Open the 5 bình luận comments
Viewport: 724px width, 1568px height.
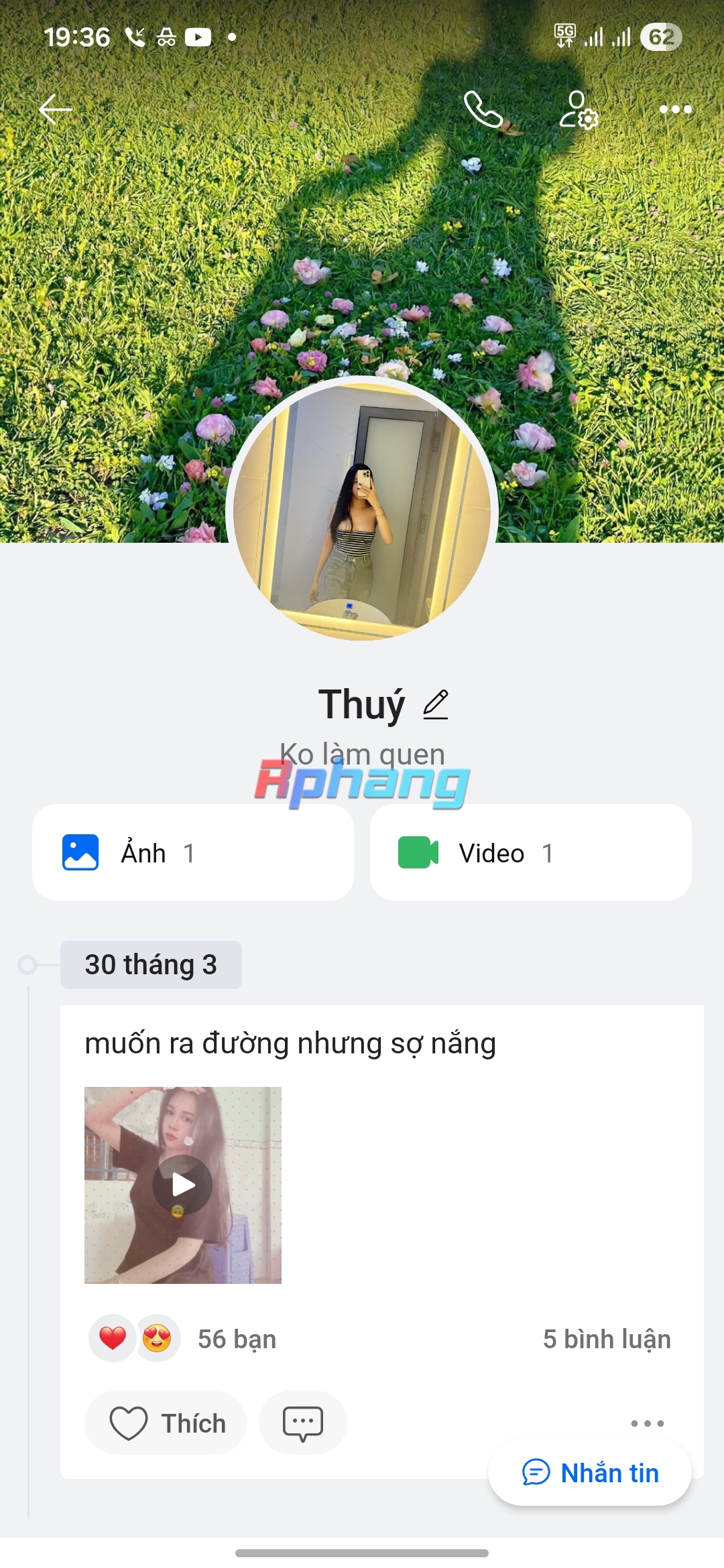coord(607,1339)
